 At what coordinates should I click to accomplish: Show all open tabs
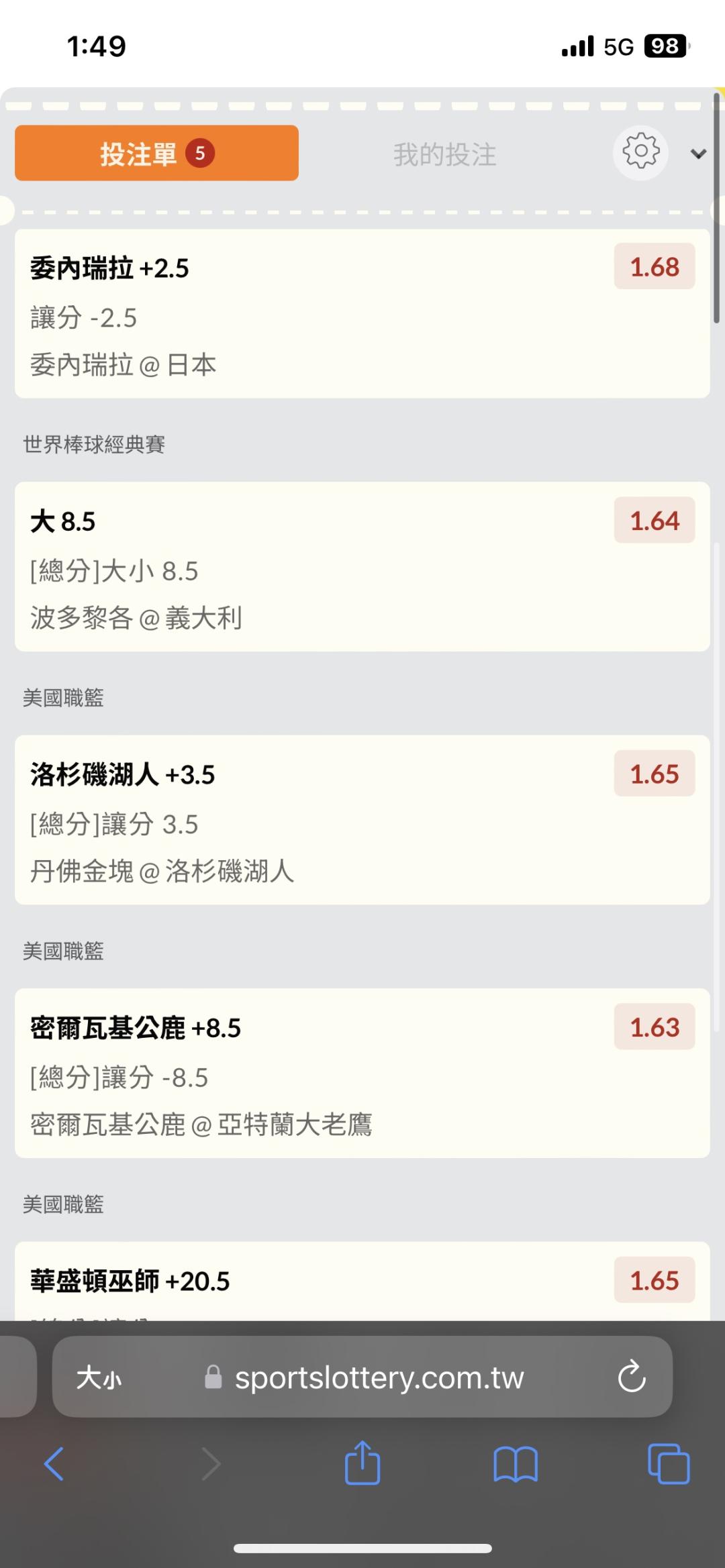pos(669,1463)
